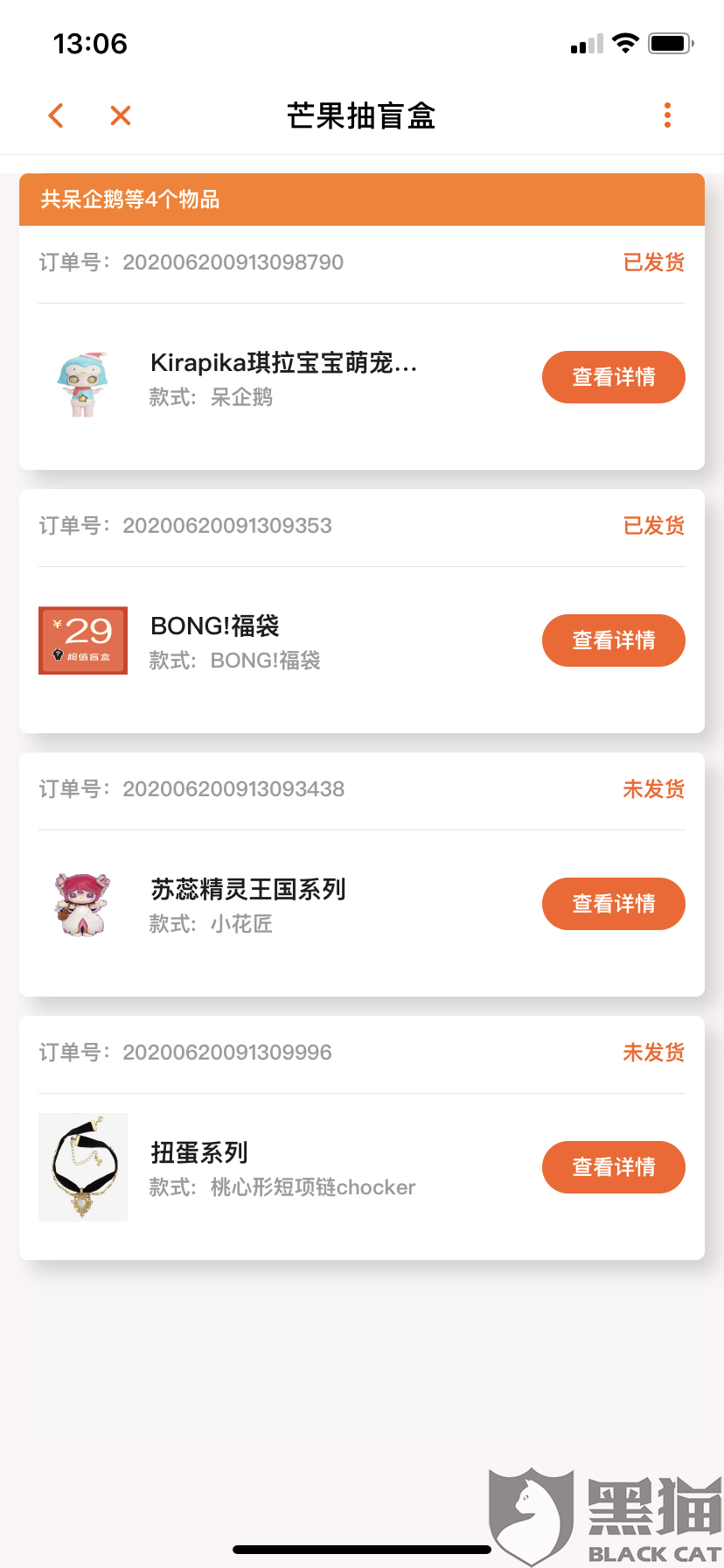The height and width of the screenshot is (1568, 724).
Task: Close the 芒果抽盲盒 page
Action: (x=121, y=115)
